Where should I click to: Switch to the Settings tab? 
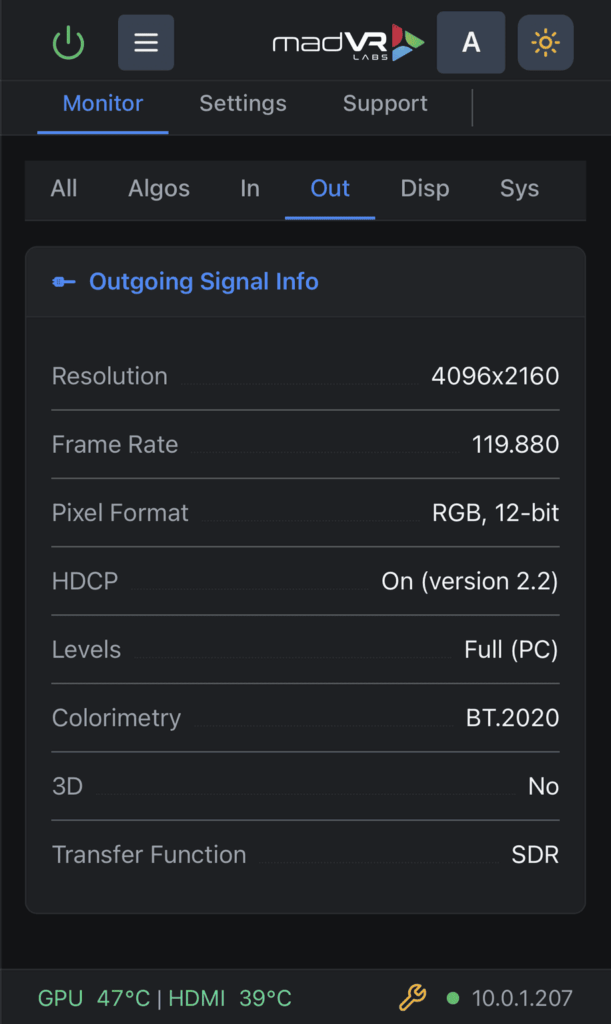tap(243, 103)
